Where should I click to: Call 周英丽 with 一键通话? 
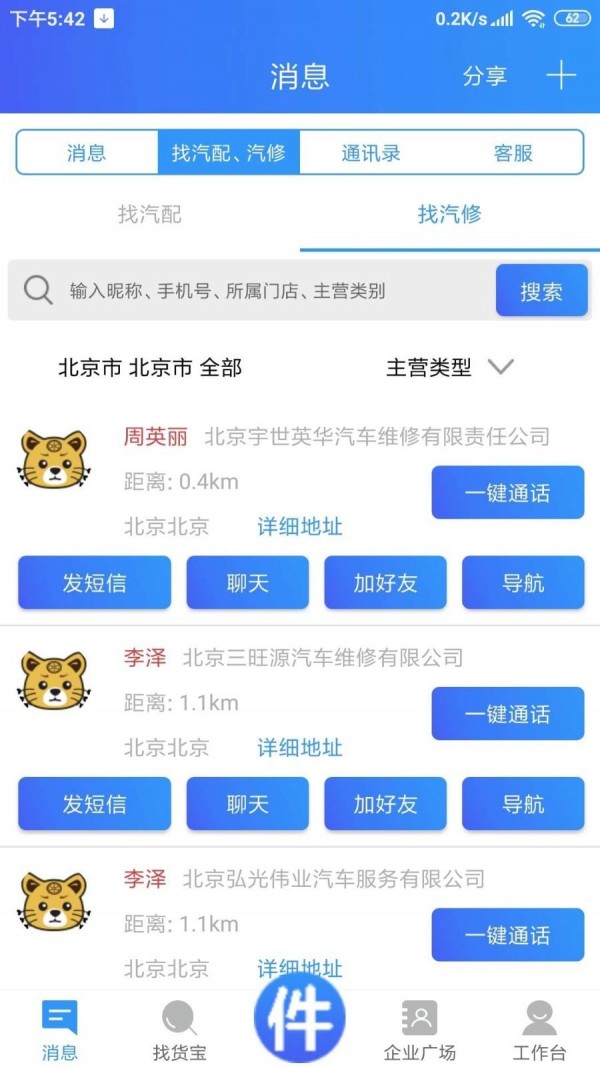[x=507, y=493]
